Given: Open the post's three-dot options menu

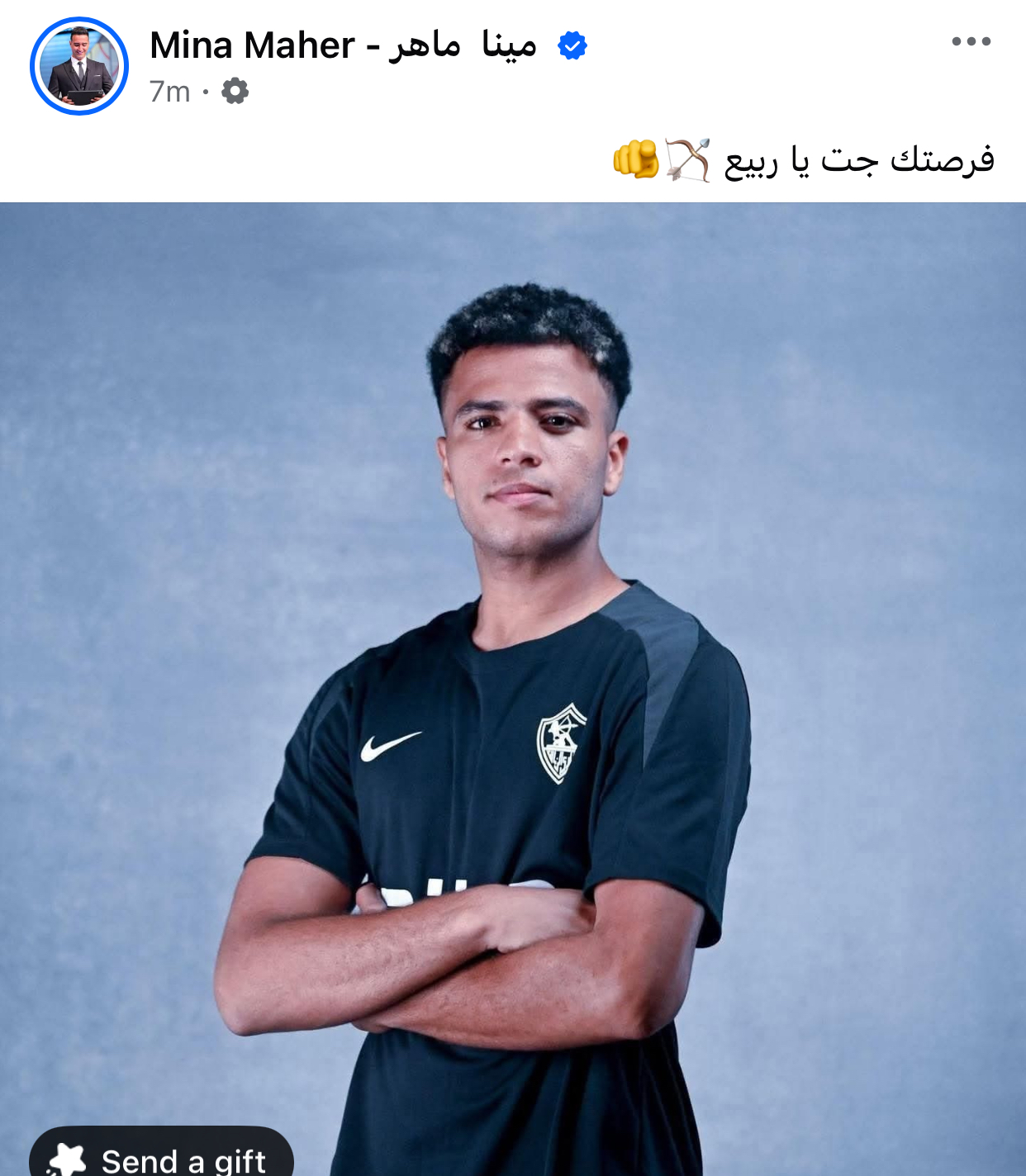Looking at the screenshot, I should pos(971,41).
